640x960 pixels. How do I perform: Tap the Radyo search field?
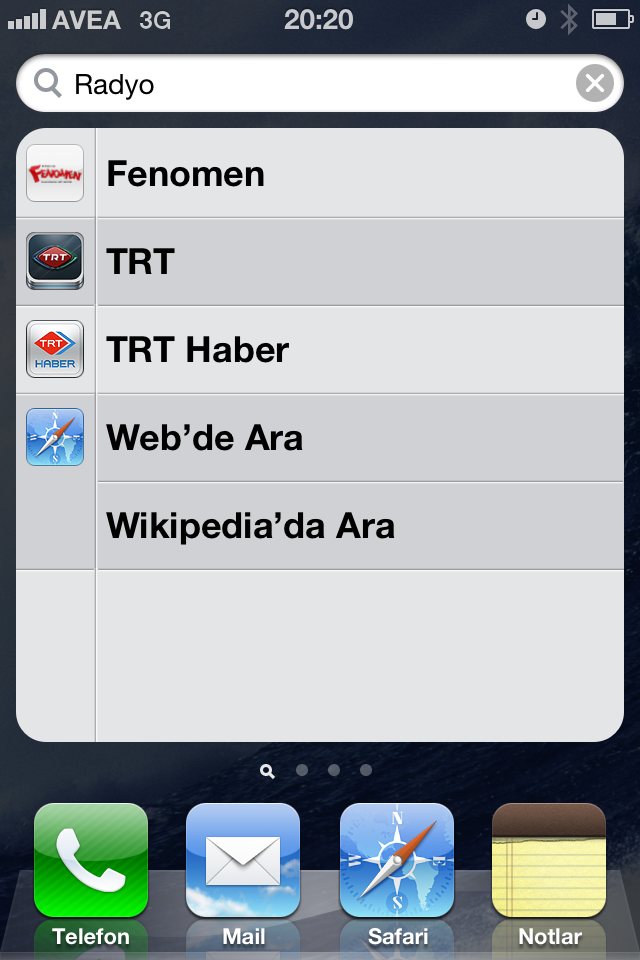coord(300,84)
